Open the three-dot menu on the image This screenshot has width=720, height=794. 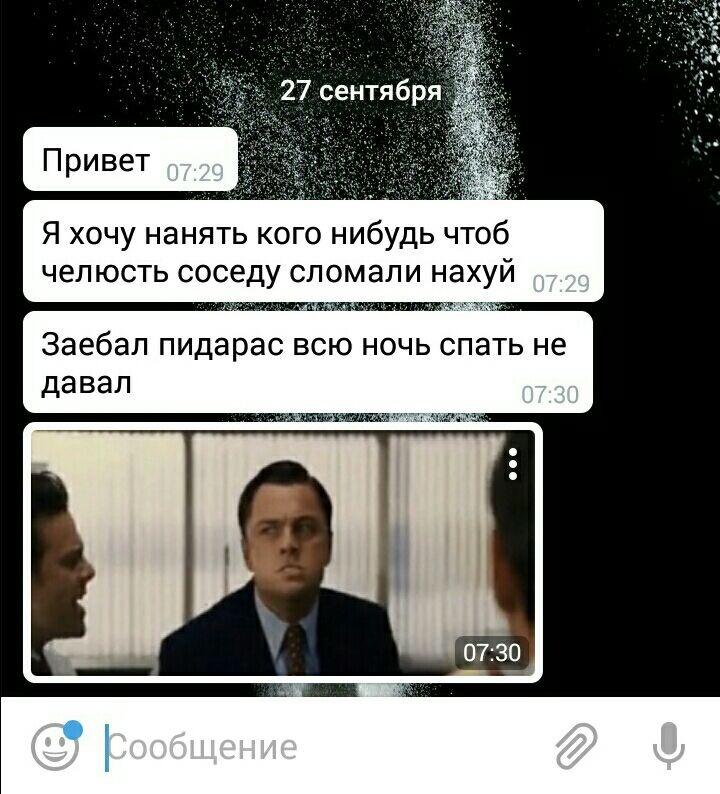click(512, 465)
